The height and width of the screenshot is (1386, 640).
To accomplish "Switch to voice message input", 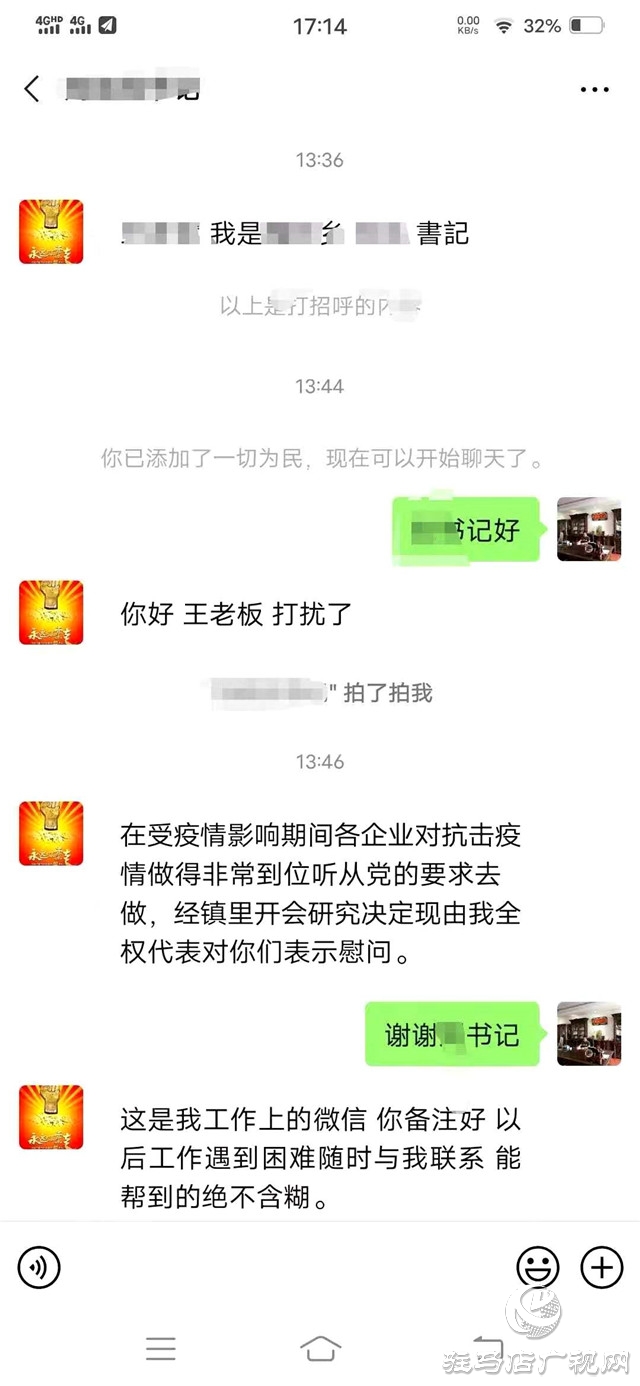I will [39, 1268].
